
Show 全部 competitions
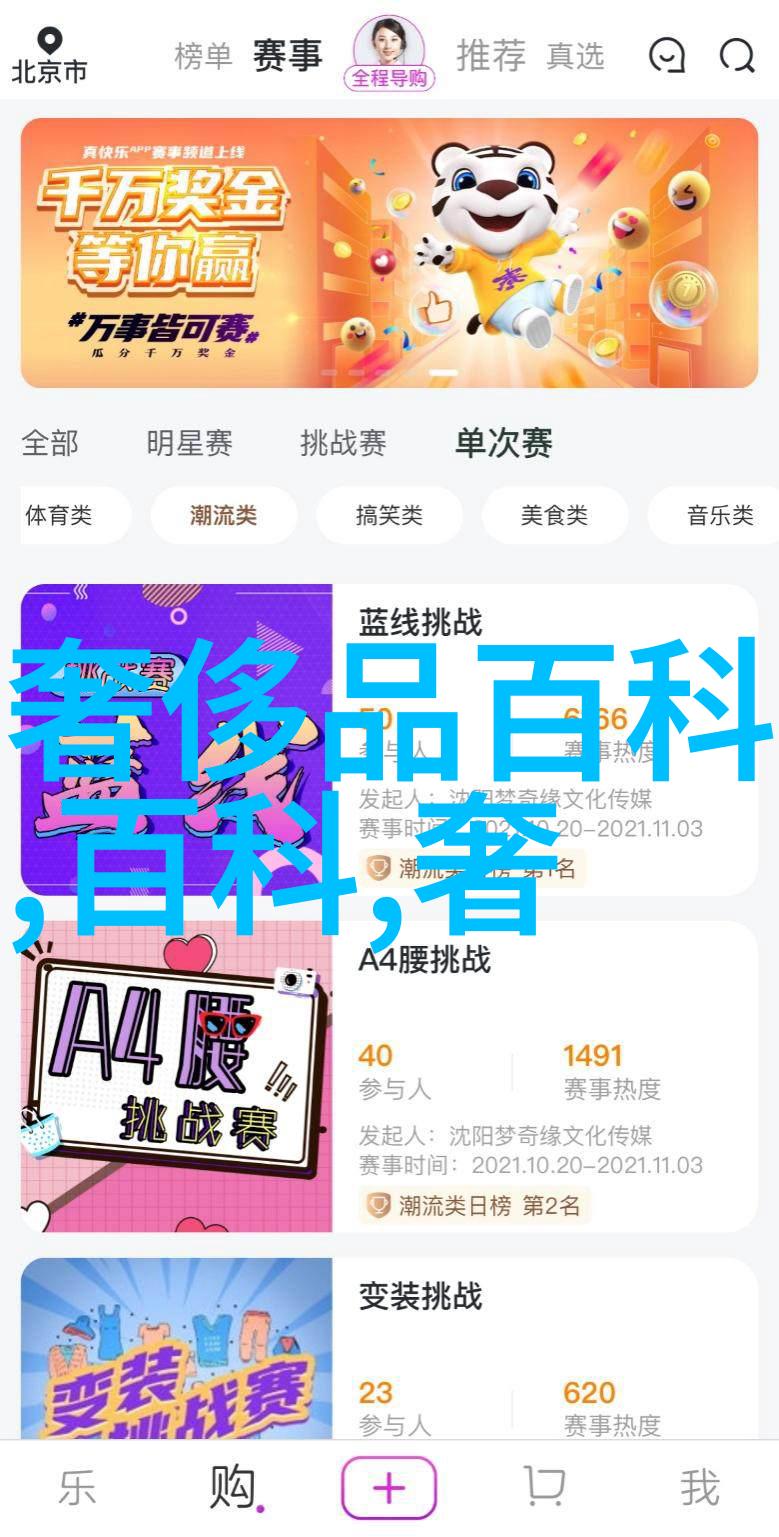pyautogui.click(x=50, y=443)
